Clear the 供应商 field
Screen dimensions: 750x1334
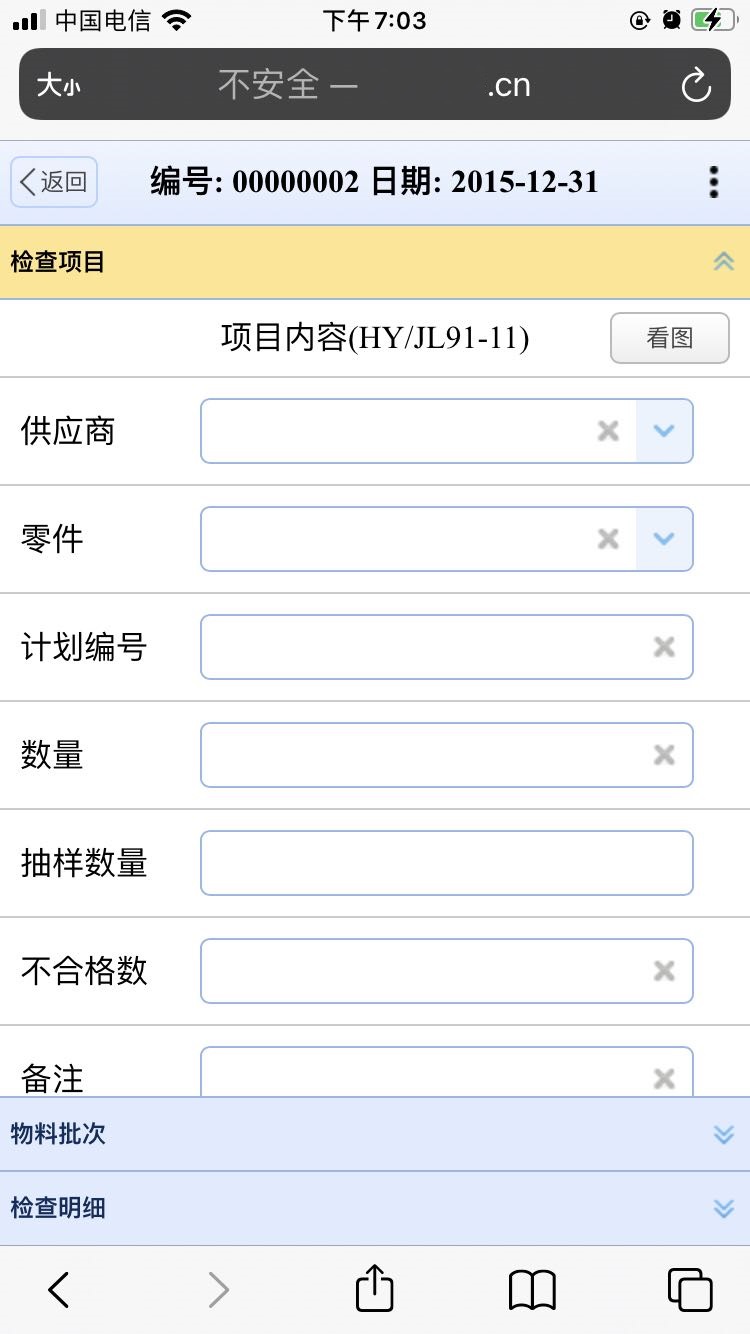pyautogui.click(x=608, y=431)
